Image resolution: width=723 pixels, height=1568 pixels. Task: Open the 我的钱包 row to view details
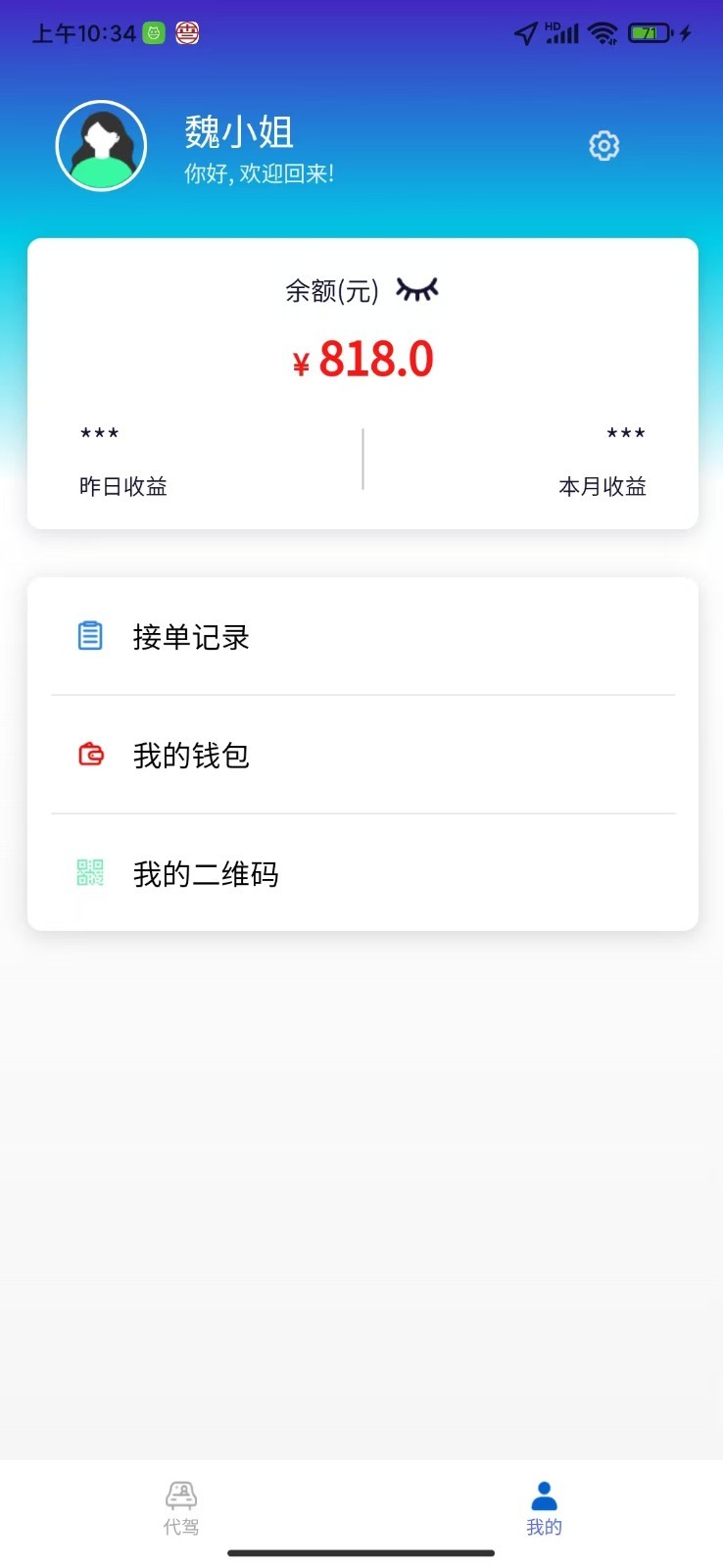click(x=362, y=755)
